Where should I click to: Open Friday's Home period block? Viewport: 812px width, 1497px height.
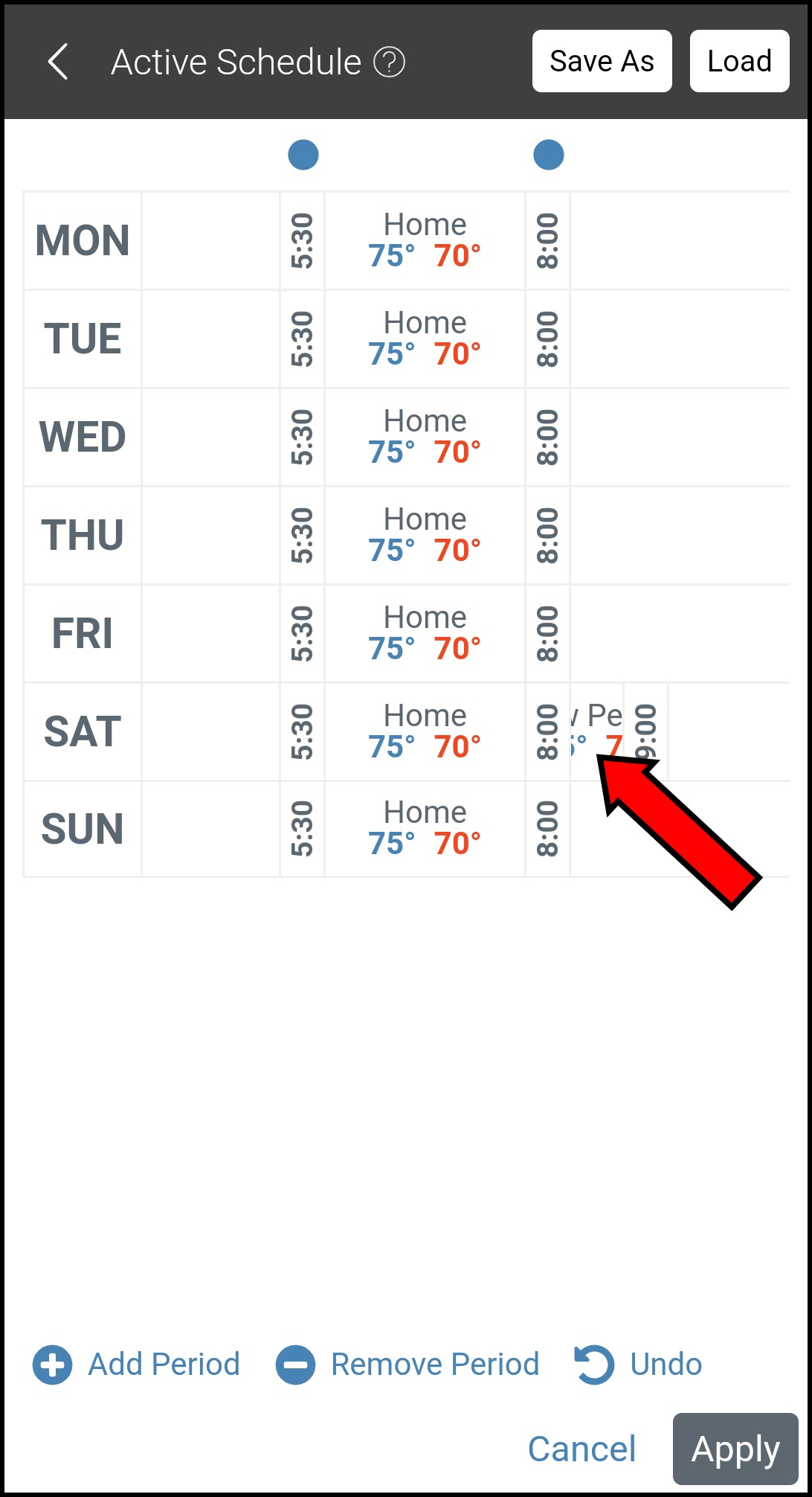(x=425, y=633)
